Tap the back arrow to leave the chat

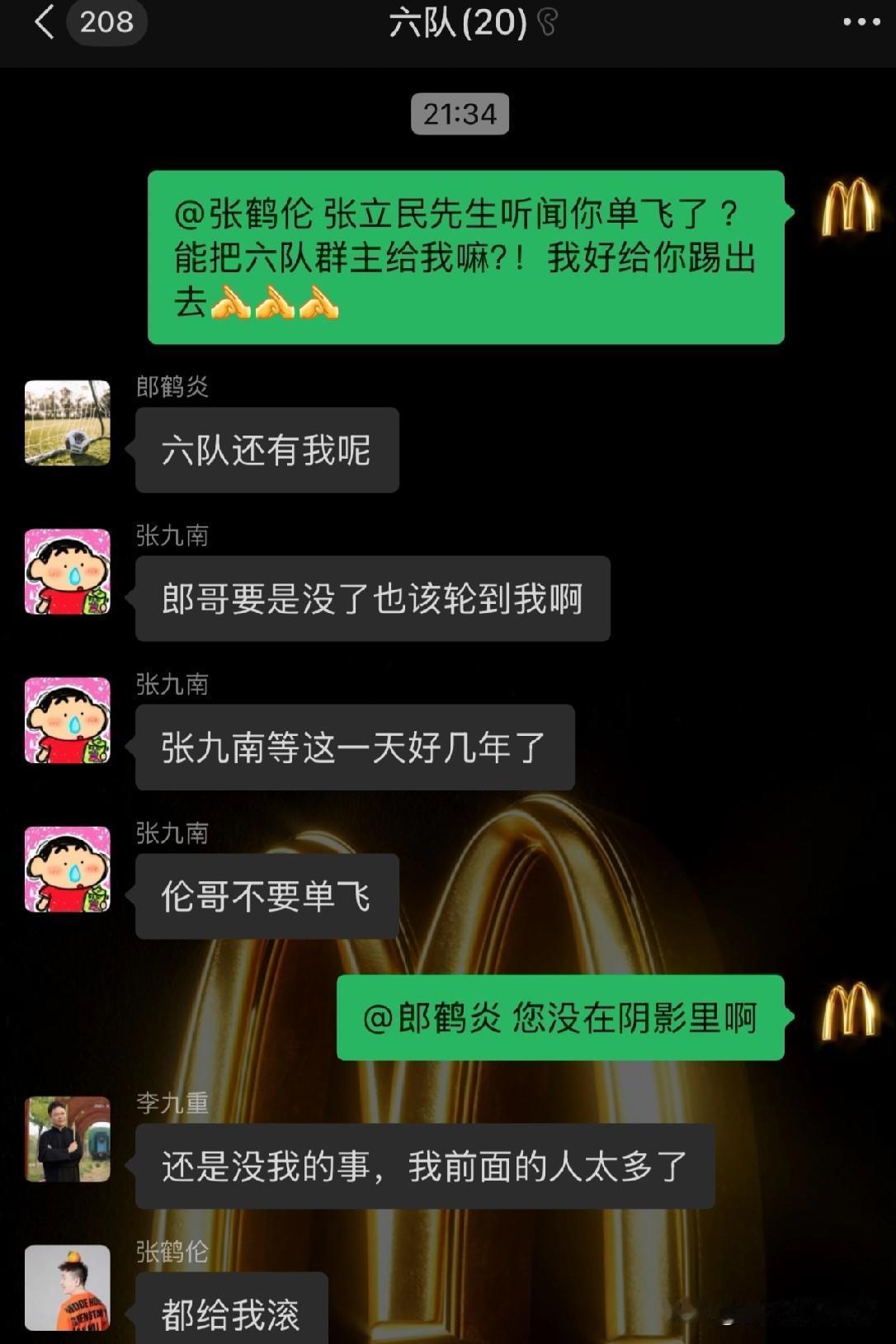[x=43, y=23]
